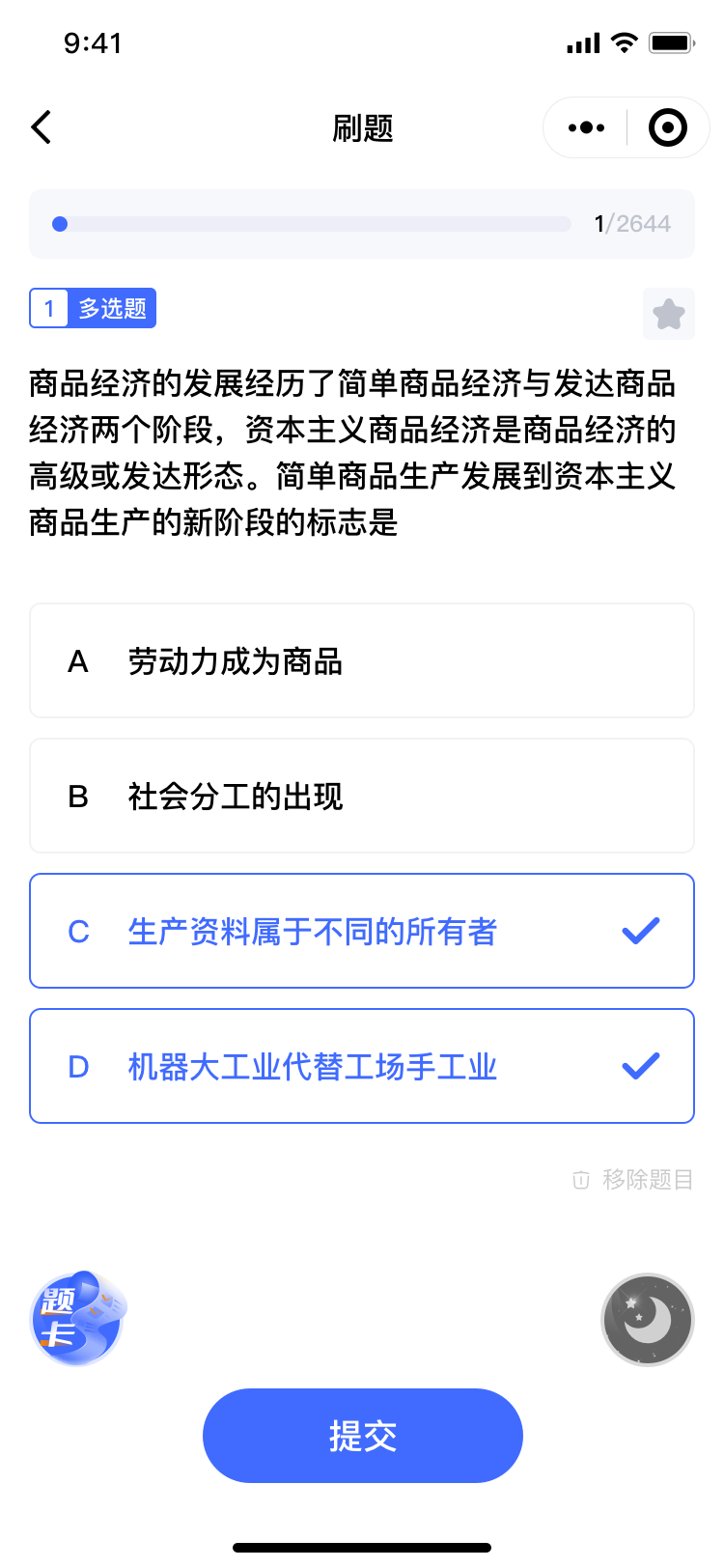Open the 题卡 answer sheet
Viewport: 724px width, 1568px height.
[78, 1319]
